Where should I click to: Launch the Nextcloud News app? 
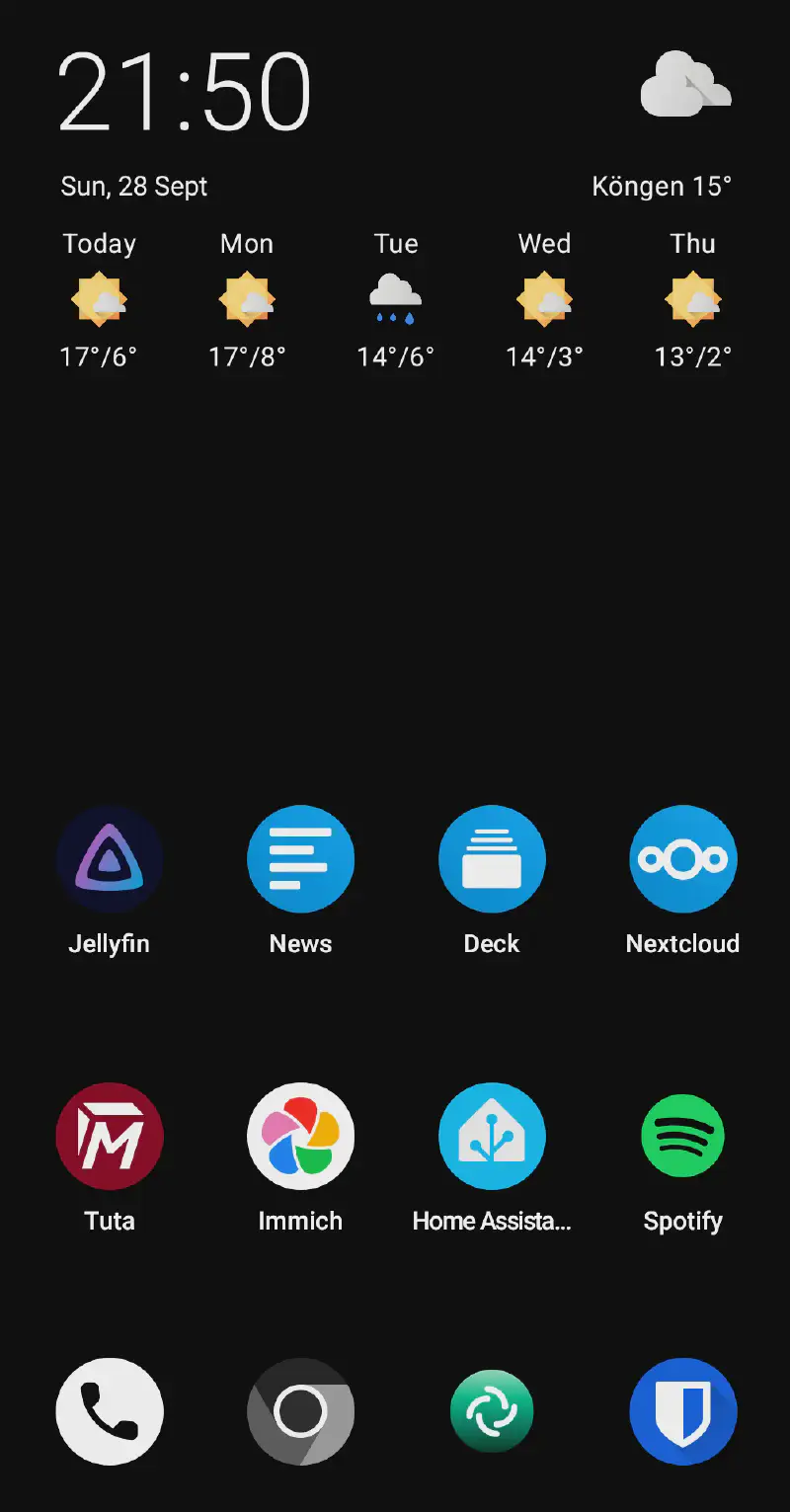pos(300,858)
